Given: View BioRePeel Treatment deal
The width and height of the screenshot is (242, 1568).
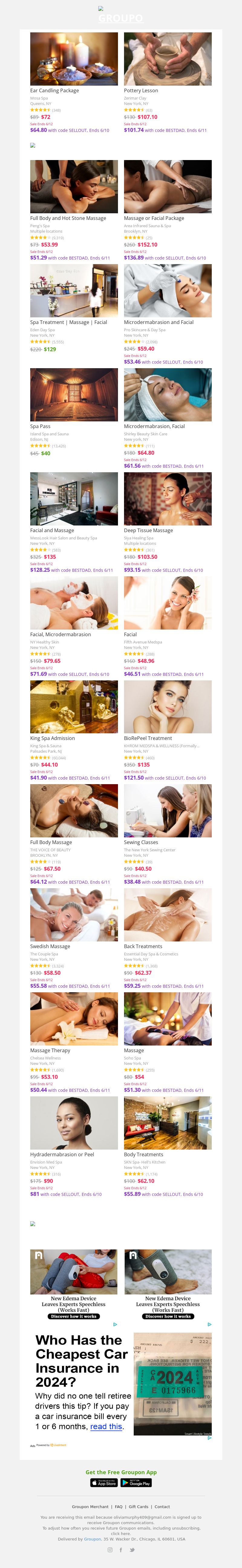Looking at the screenshot, I should point(167,707).
